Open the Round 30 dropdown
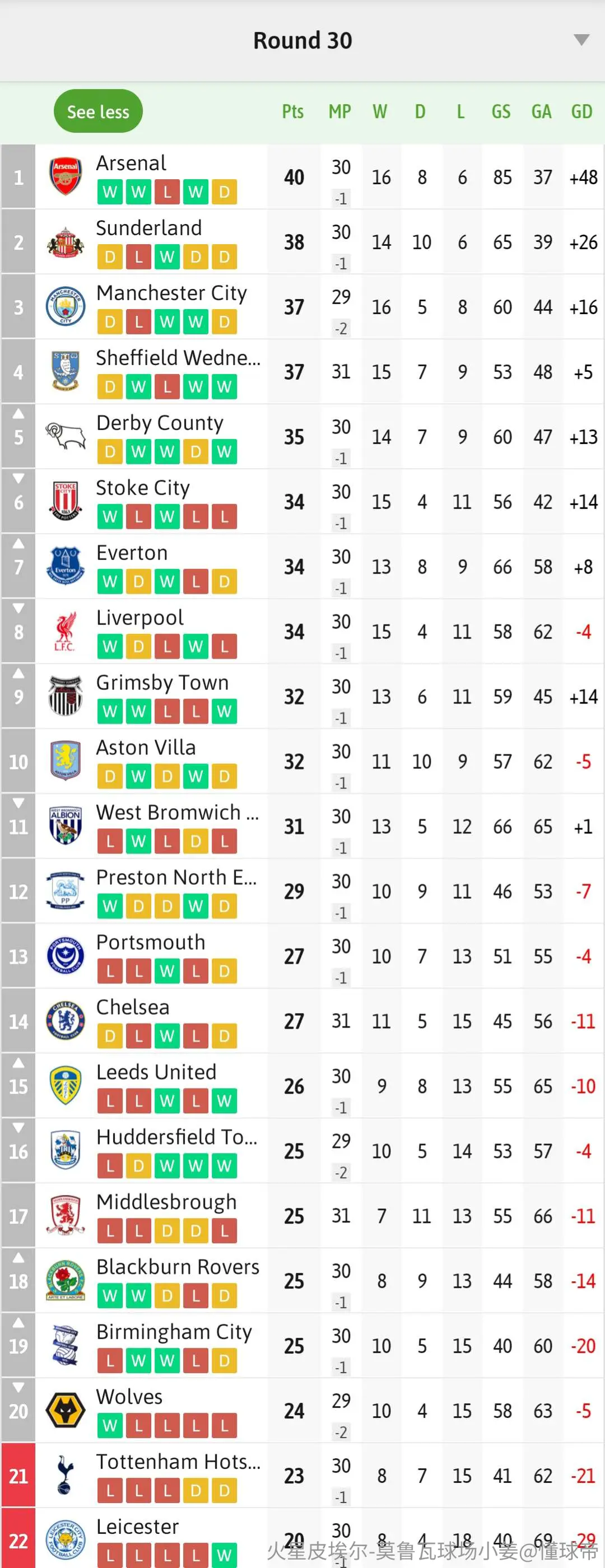The width and height of the screenshot is (605, 1568). click(302, 40)
